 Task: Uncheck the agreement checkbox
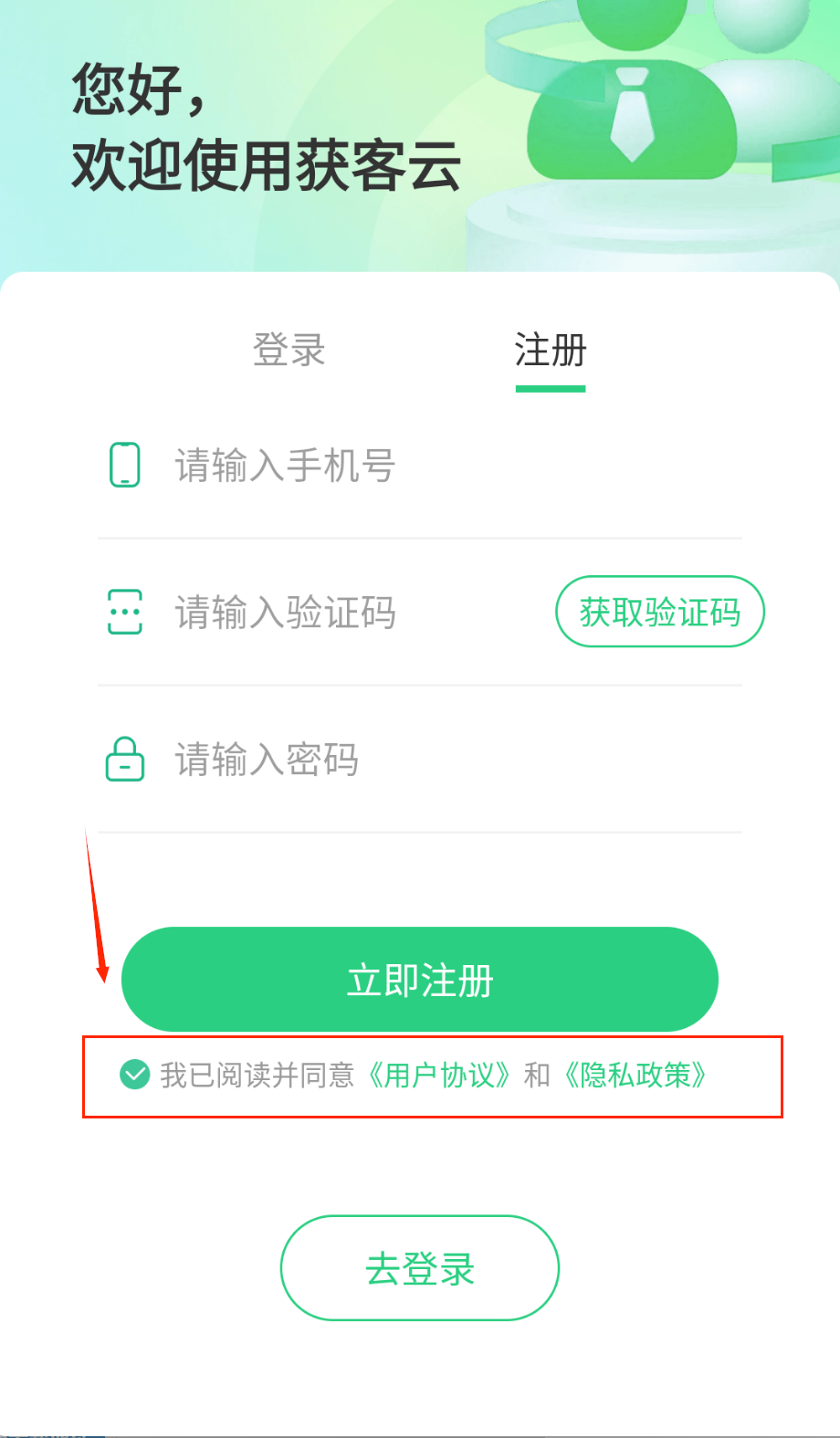point(135,1075)
